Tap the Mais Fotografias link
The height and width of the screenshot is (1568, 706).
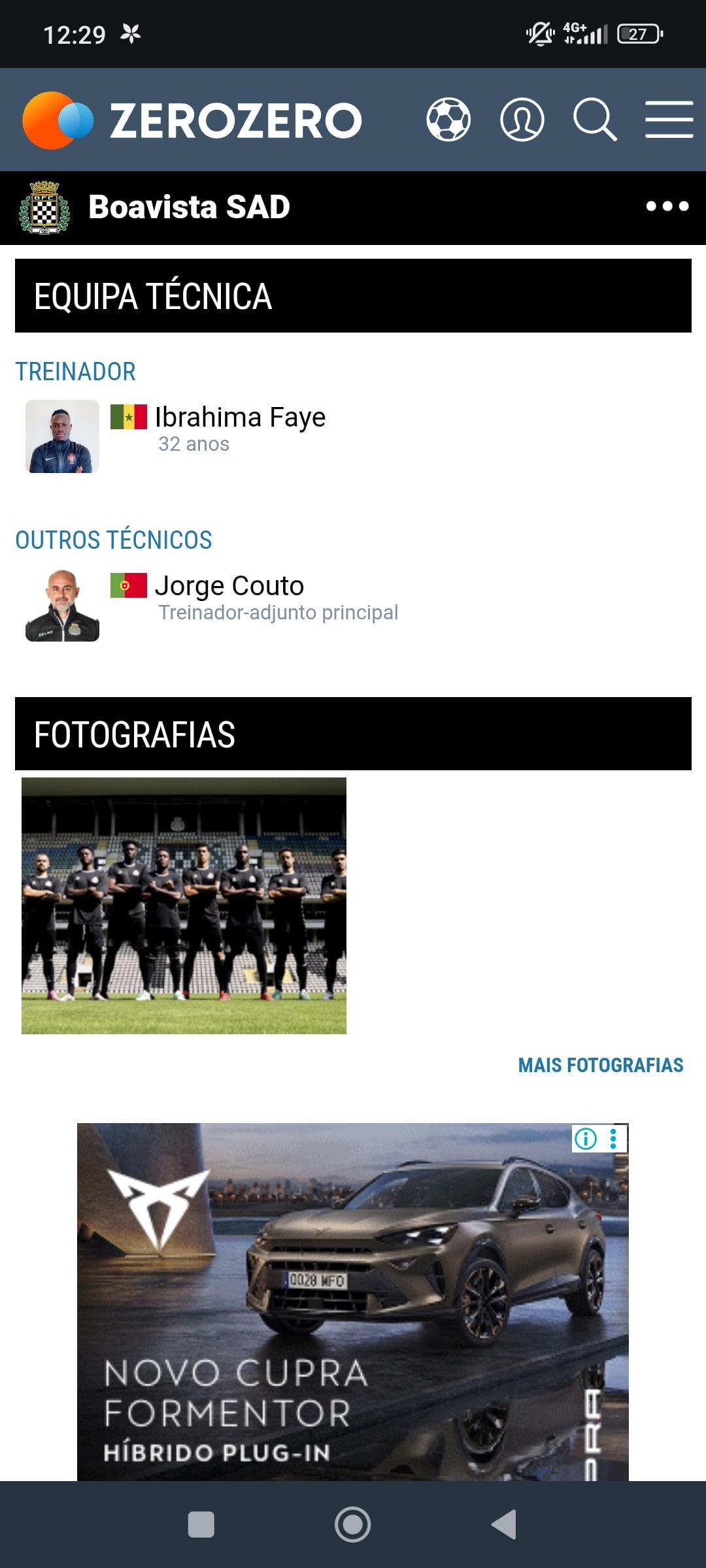[x=600, y=1066]
